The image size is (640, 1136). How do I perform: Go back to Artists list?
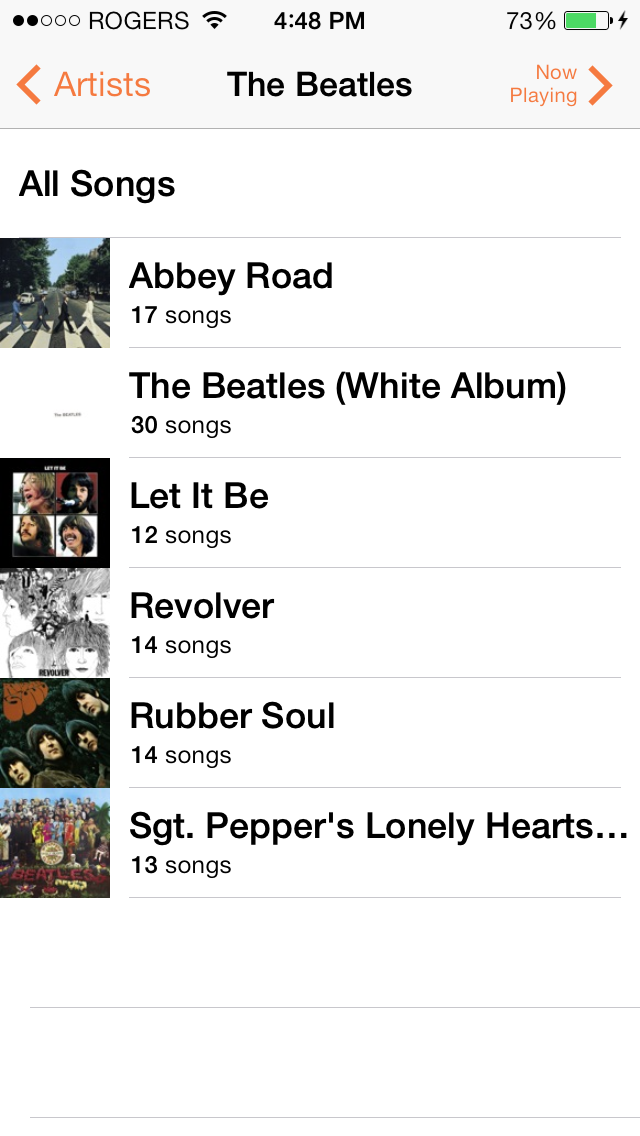[x=84, y=85]
